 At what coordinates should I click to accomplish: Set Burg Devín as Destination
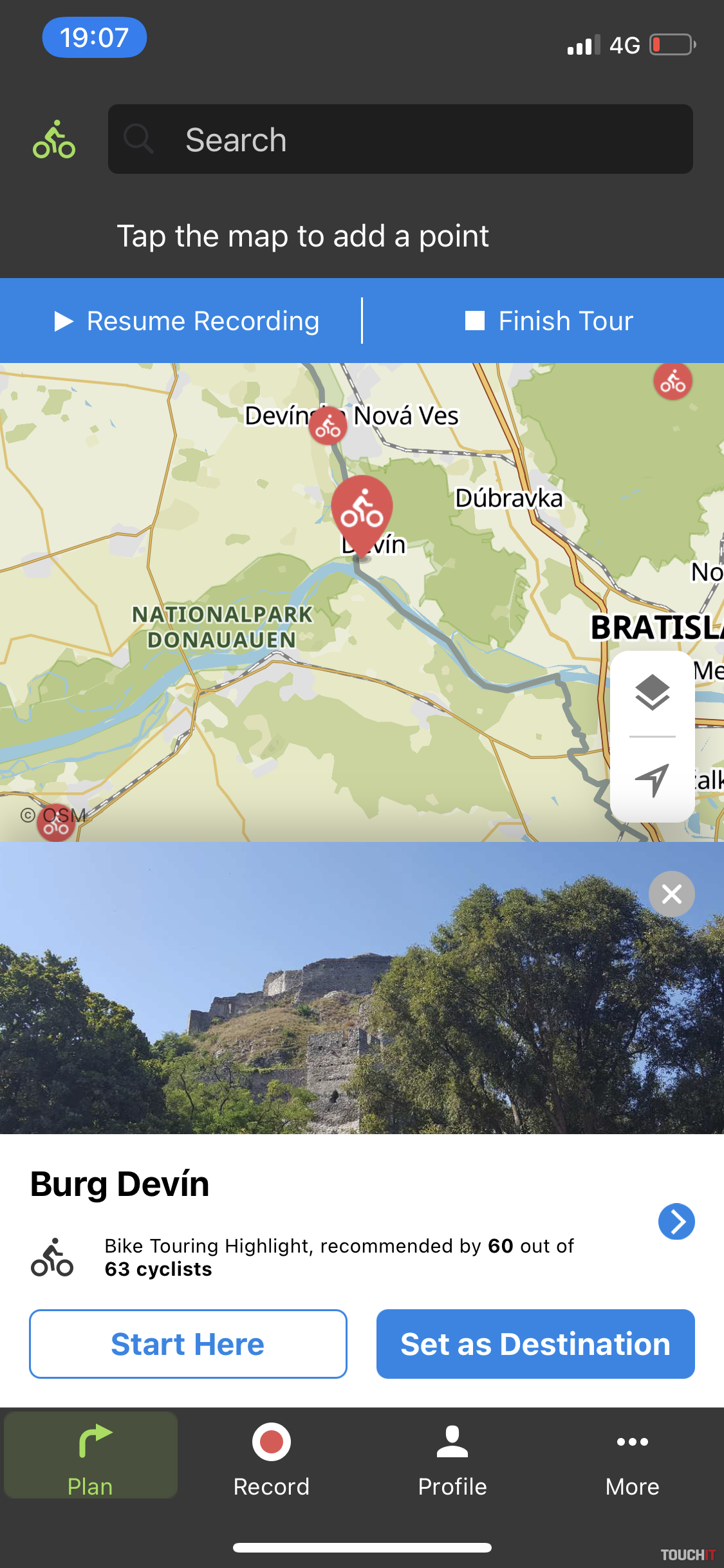tap(535, 1344)
